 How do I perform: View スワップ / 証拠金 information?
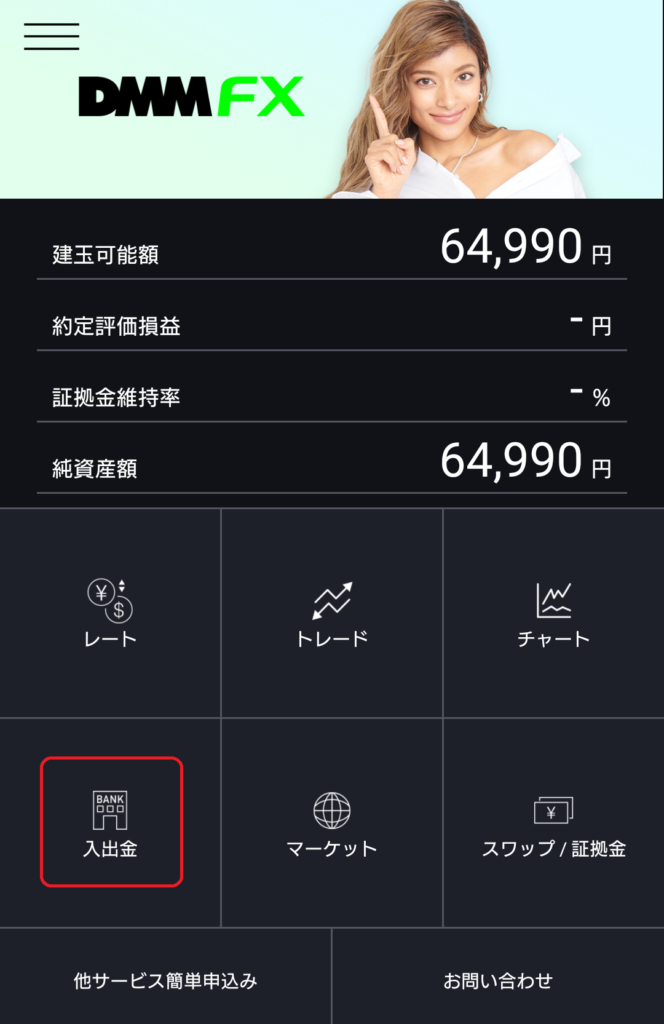(553, 822)
